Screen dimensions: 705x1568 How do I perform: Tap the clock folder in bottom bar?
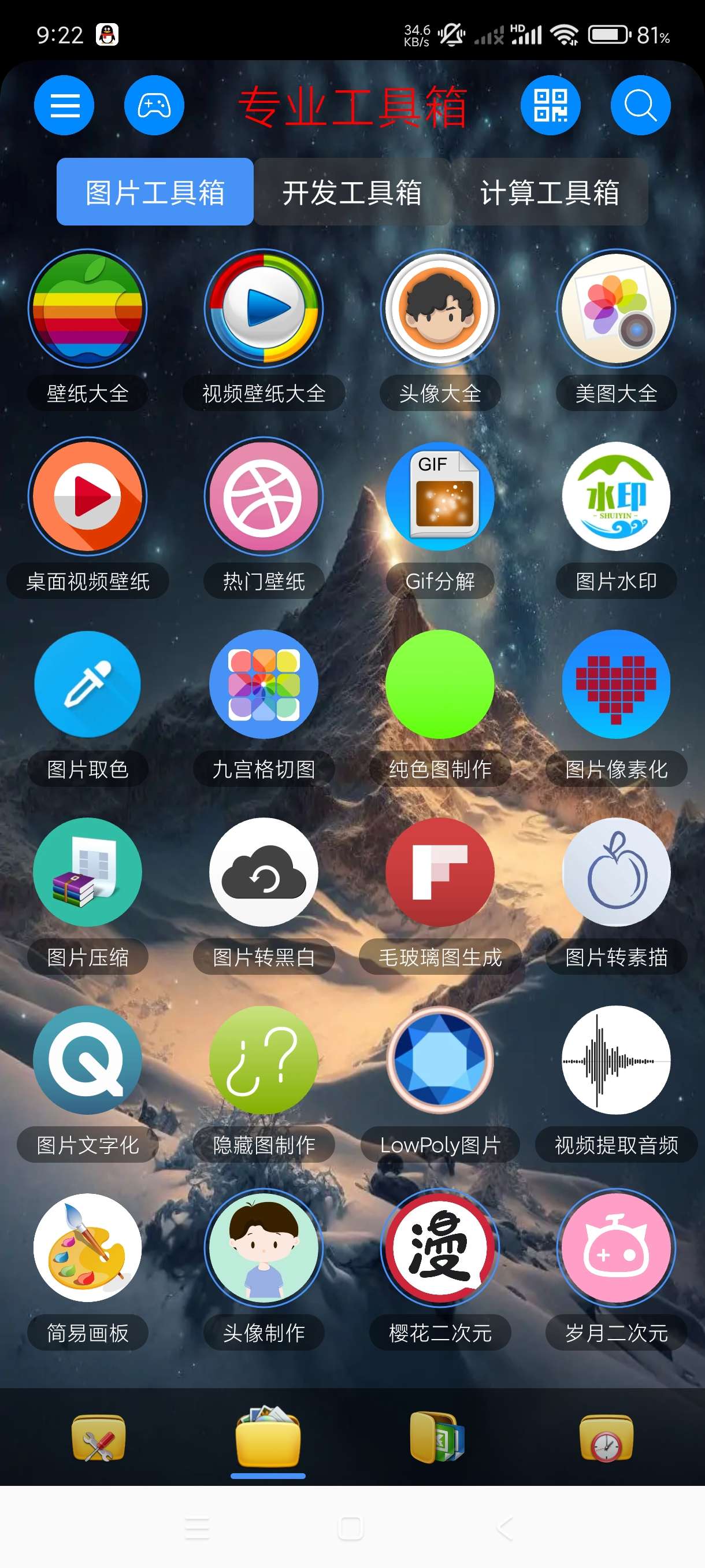[606, 1438]
